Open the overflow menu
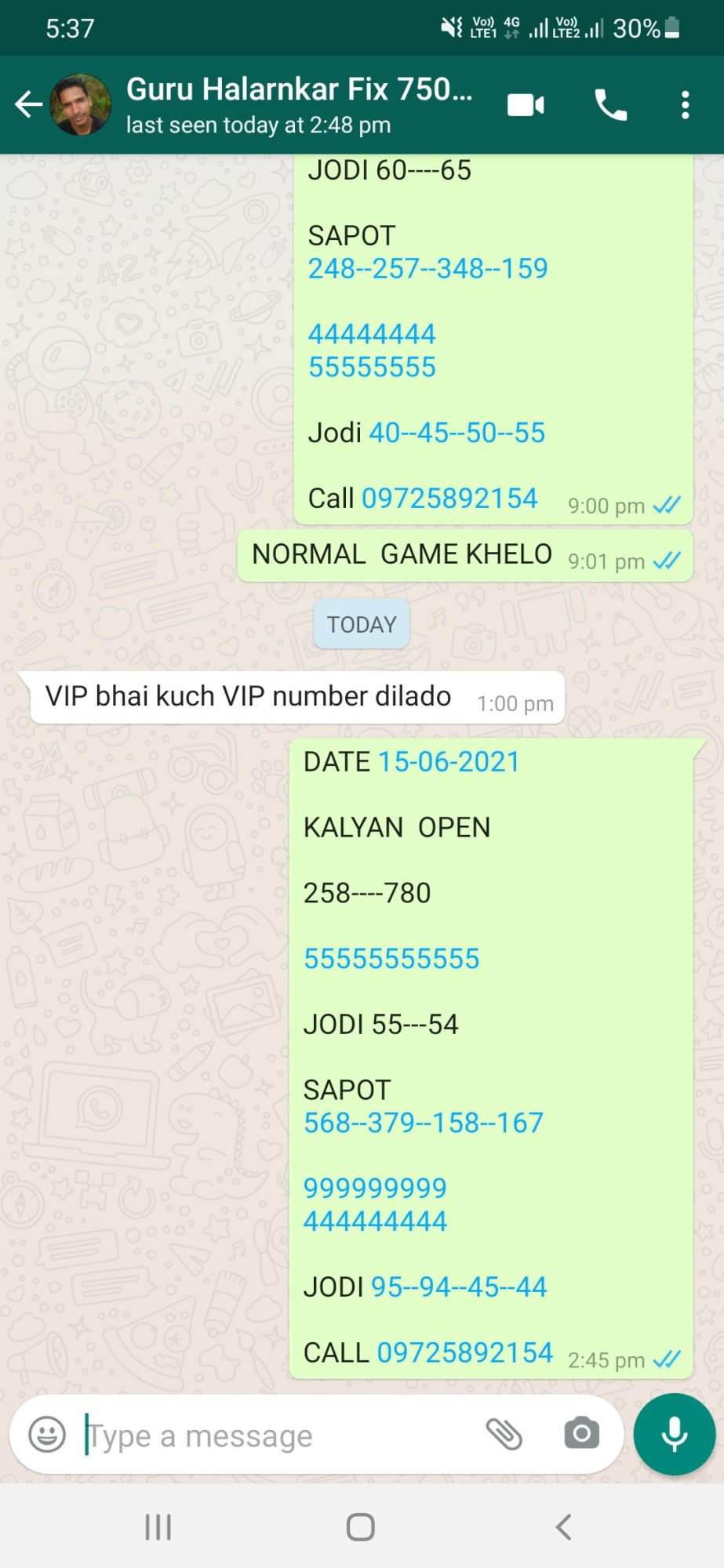Viewport: 724px width, 1568px height. click(685, 104)
